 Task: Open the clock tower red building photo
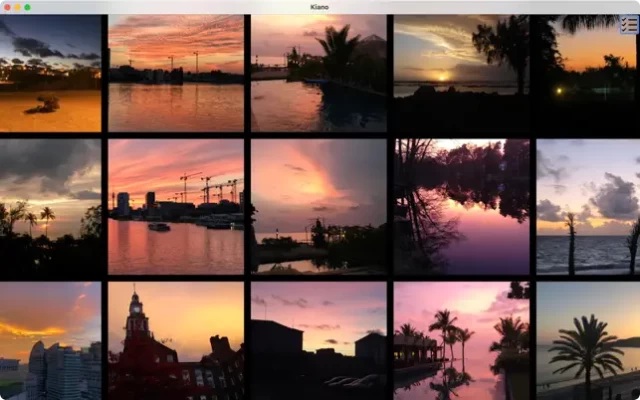click(176, 341)
